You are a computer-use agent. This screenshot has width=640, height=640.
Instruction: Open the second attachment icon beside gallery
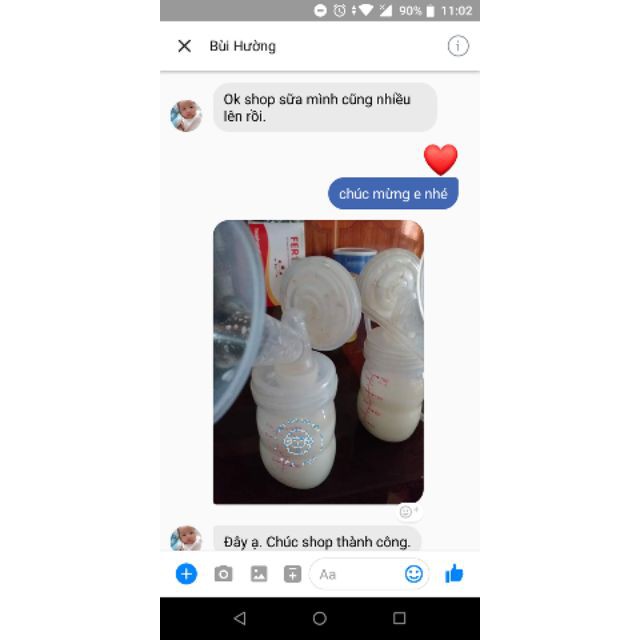click(x=292, y=574)
